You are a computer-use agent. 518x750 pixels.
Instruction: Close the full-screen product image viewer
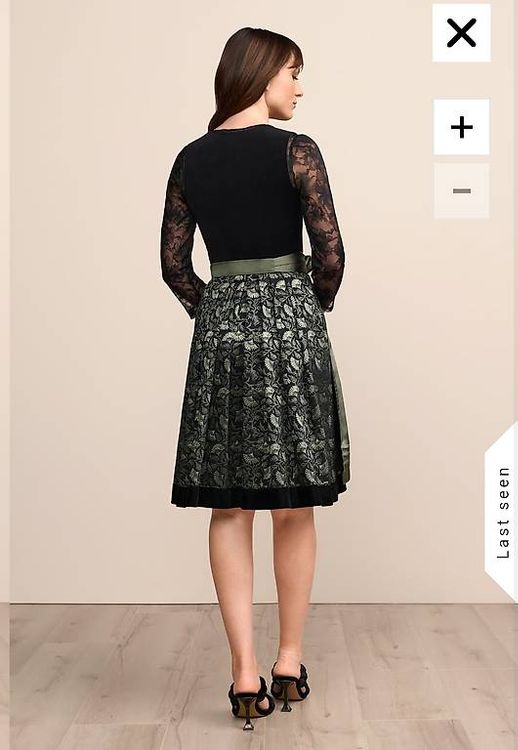(461, 33)
